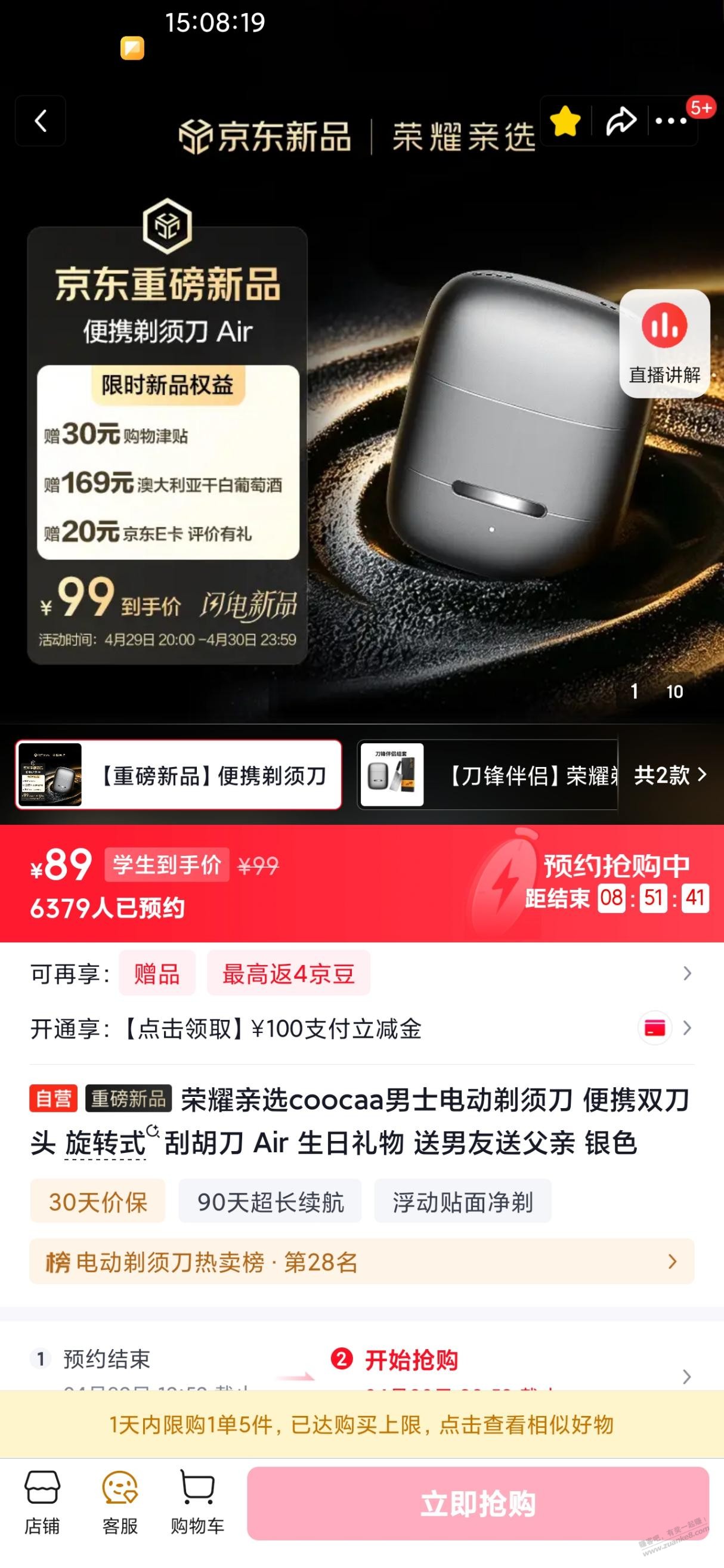Tap the purchase limit notice for similar items
The width and height of the screenshot is (724, 1568).
pos(361,1425)
